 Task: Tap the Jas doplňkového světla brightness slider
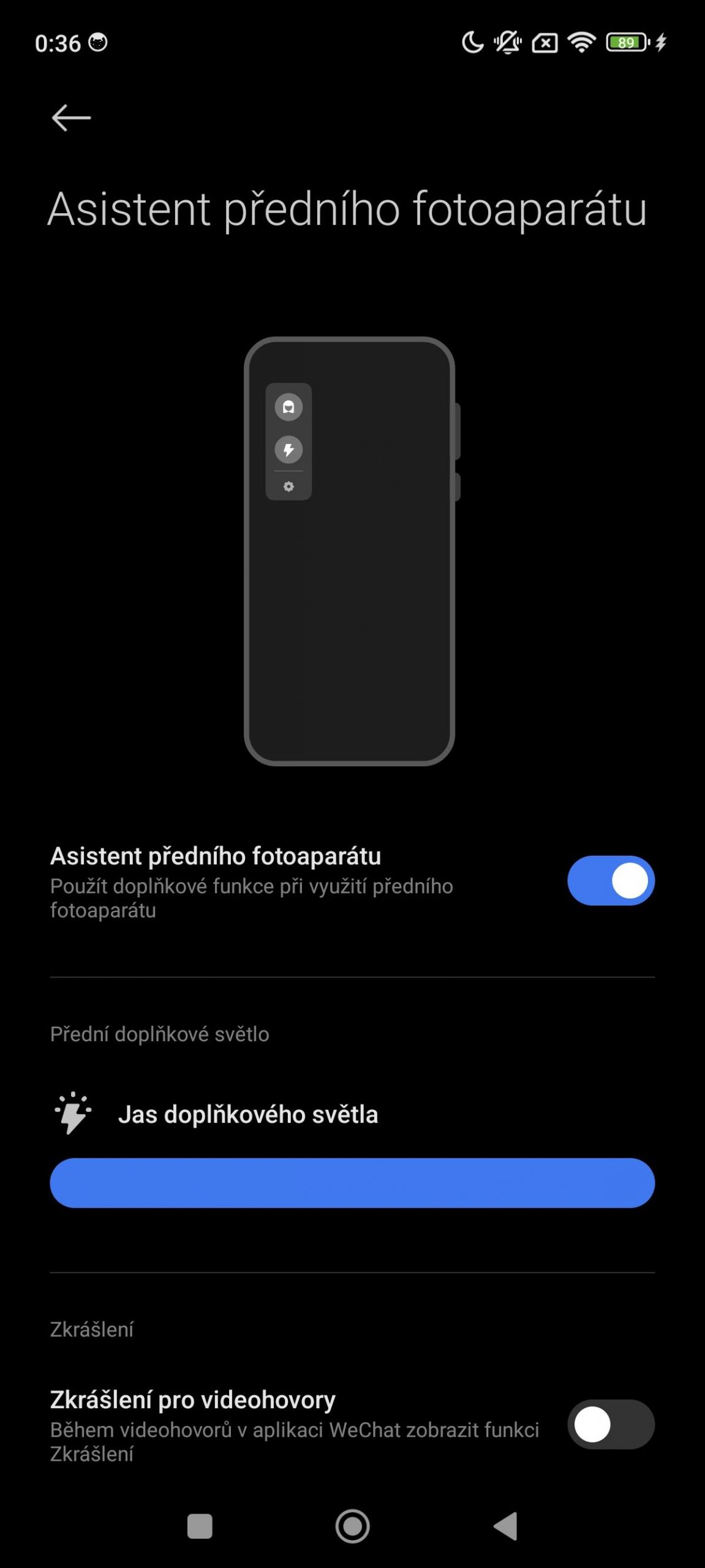point(352,1182)
